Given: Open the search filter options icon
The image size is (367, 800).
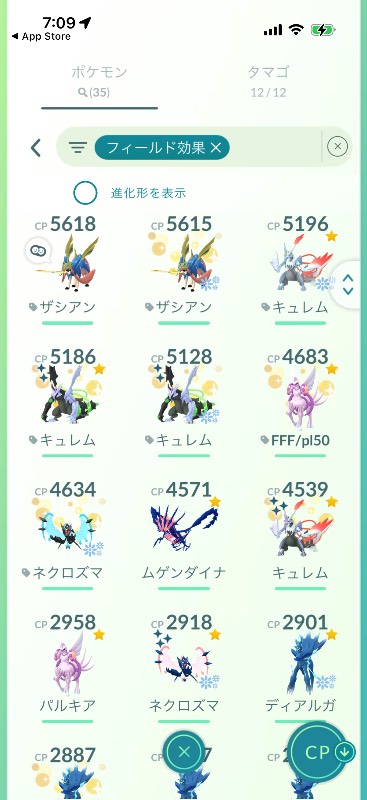Looking at the screenshot, I should [x=78, y=148].
